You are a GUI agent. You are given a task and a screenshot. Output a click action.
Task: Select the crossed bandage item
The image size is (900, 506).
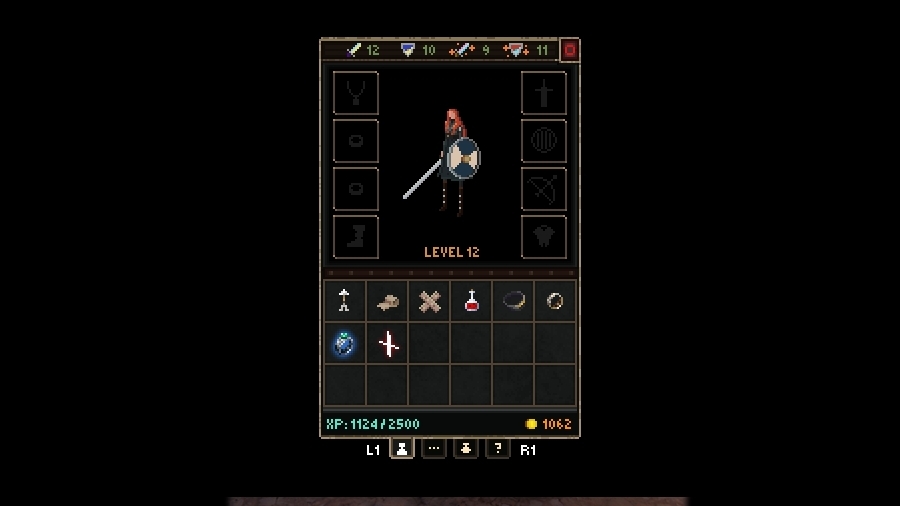click(430, 301)
